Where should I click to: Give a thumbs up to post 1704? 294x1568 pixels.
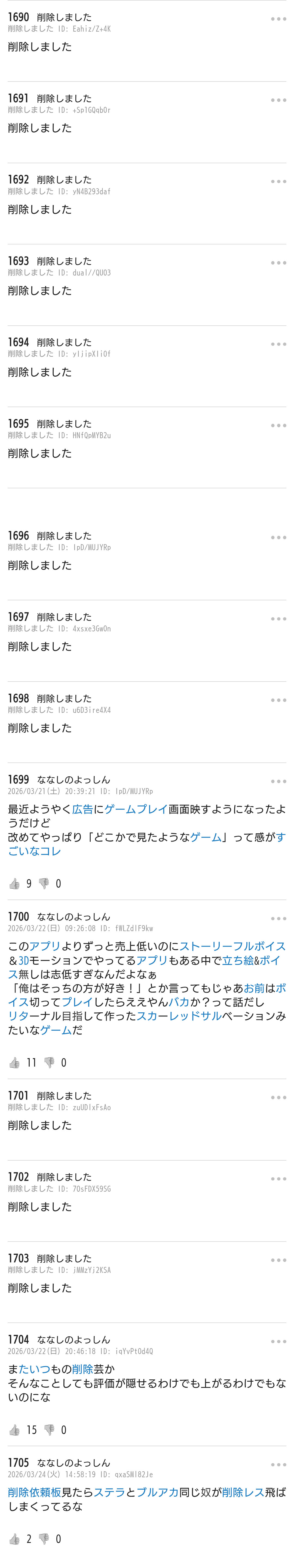click(x=15, y=1430)
